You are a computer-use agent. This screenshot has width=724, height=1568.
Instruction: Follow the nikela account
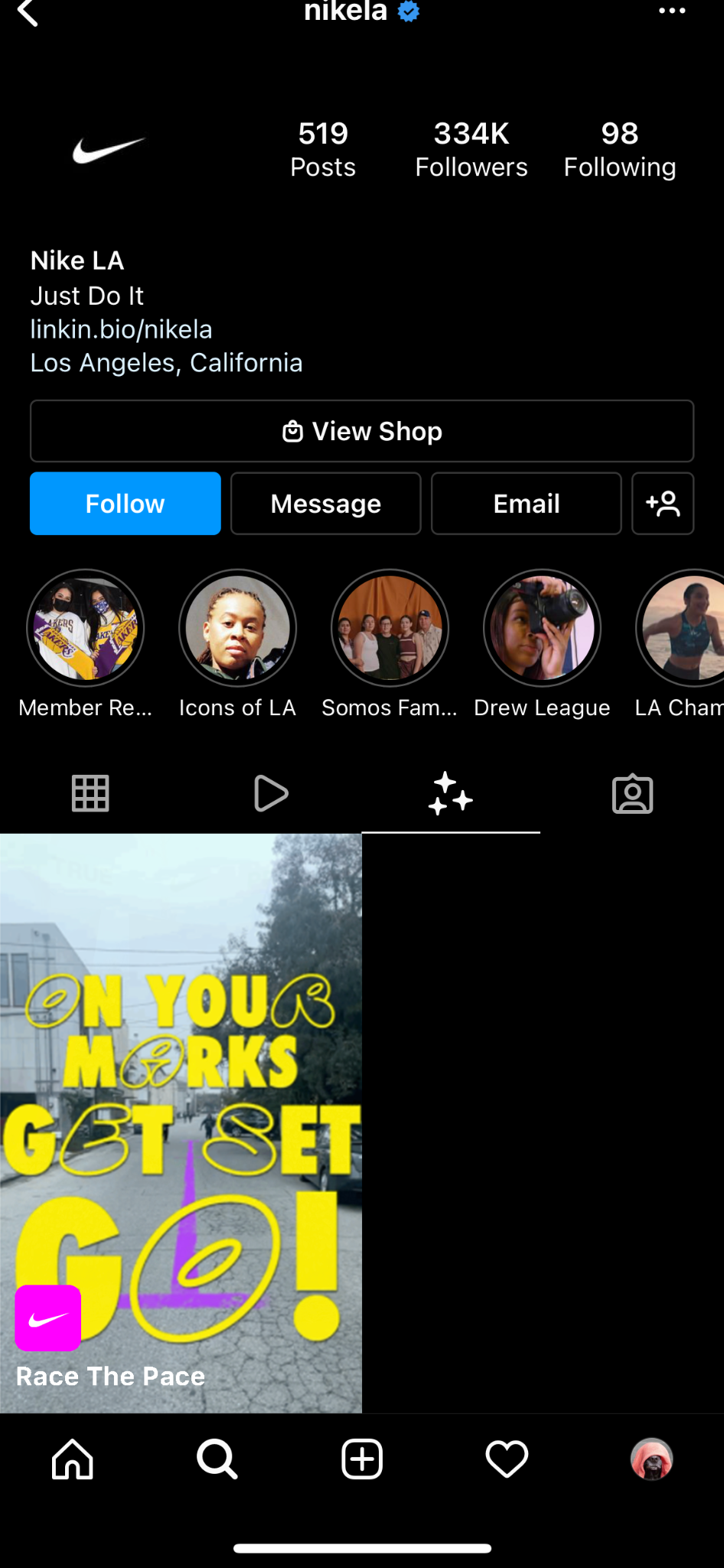[x=126, y=504]
